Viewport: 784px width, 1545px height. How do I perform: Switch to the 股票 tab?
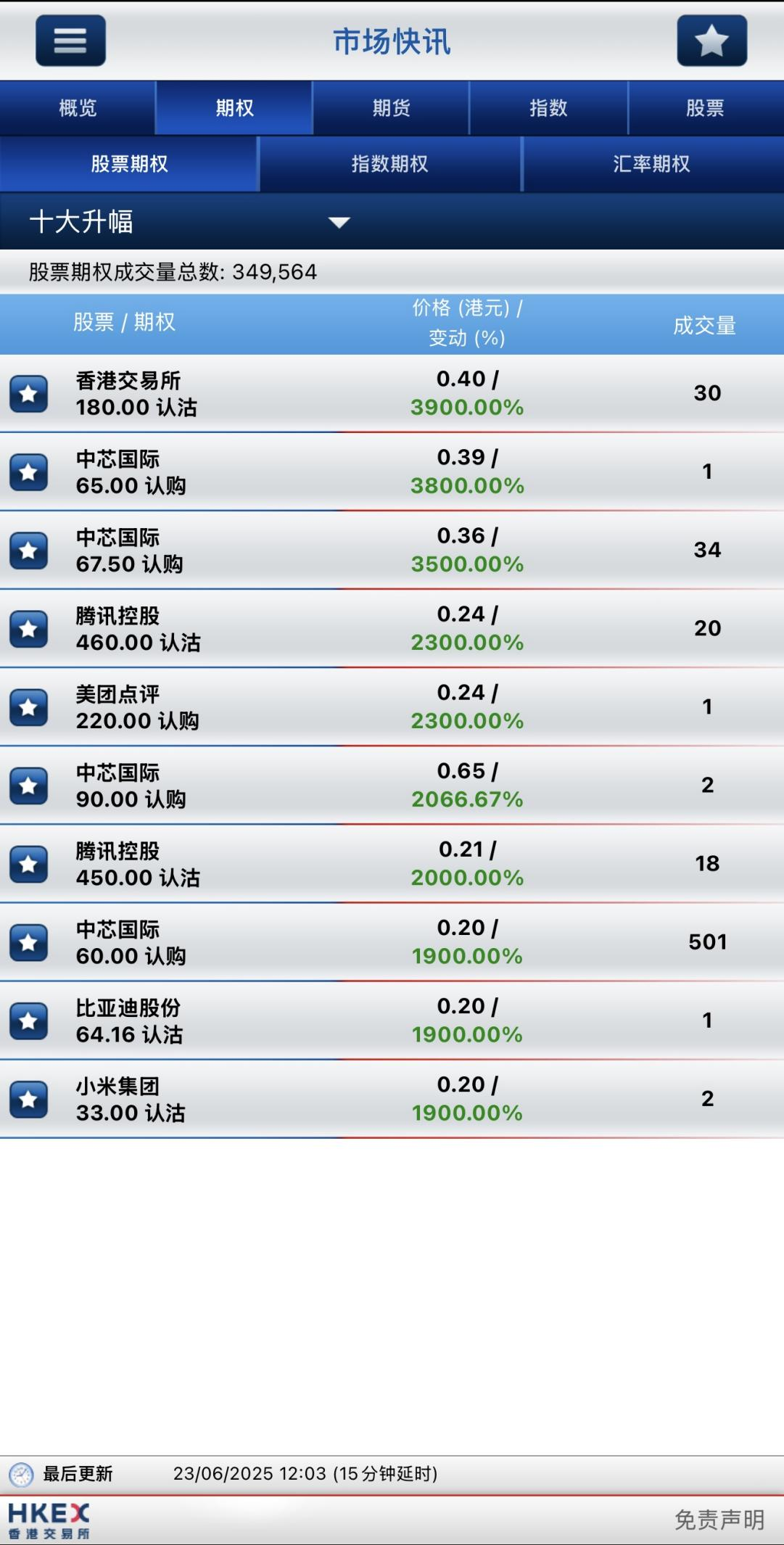pos(705,108)
